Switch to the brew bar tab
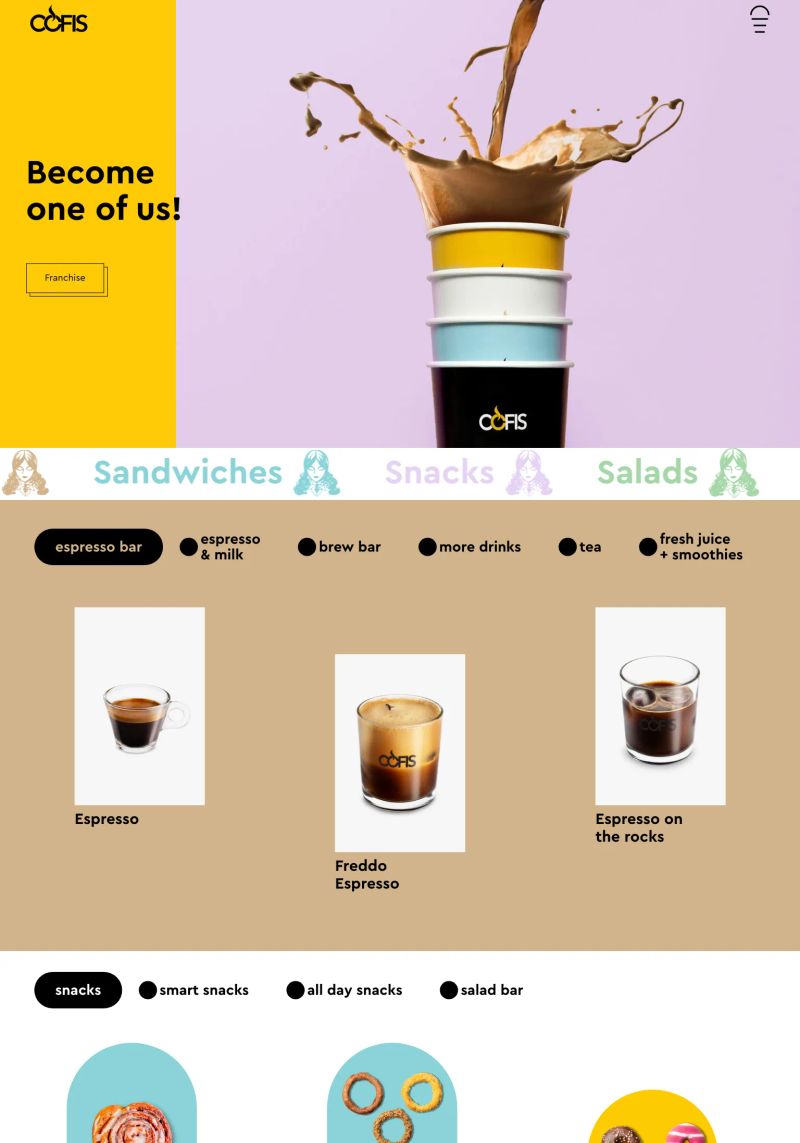The height and width of the screenshot is (1143, 800). pyautogui.click(x=340, y=547)
